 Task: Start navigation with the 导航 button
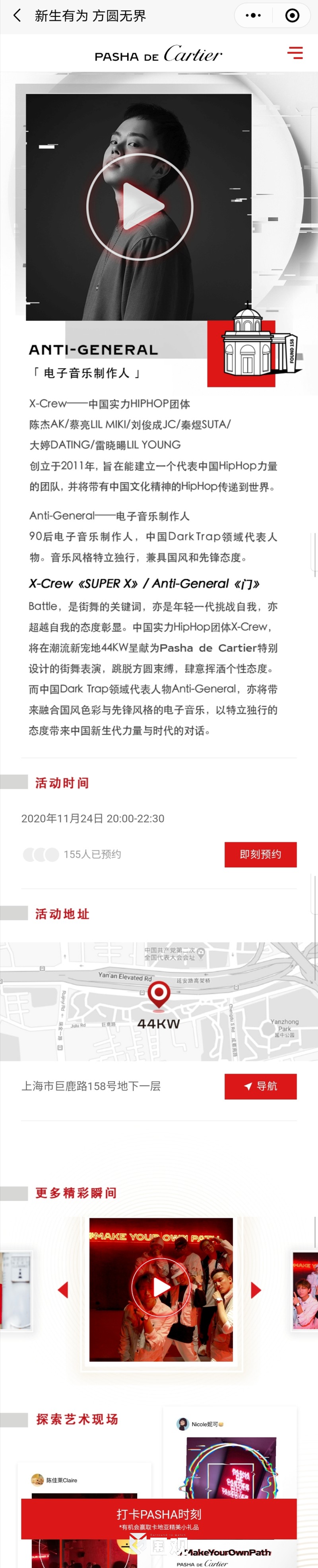click(x=260, y=1086)
